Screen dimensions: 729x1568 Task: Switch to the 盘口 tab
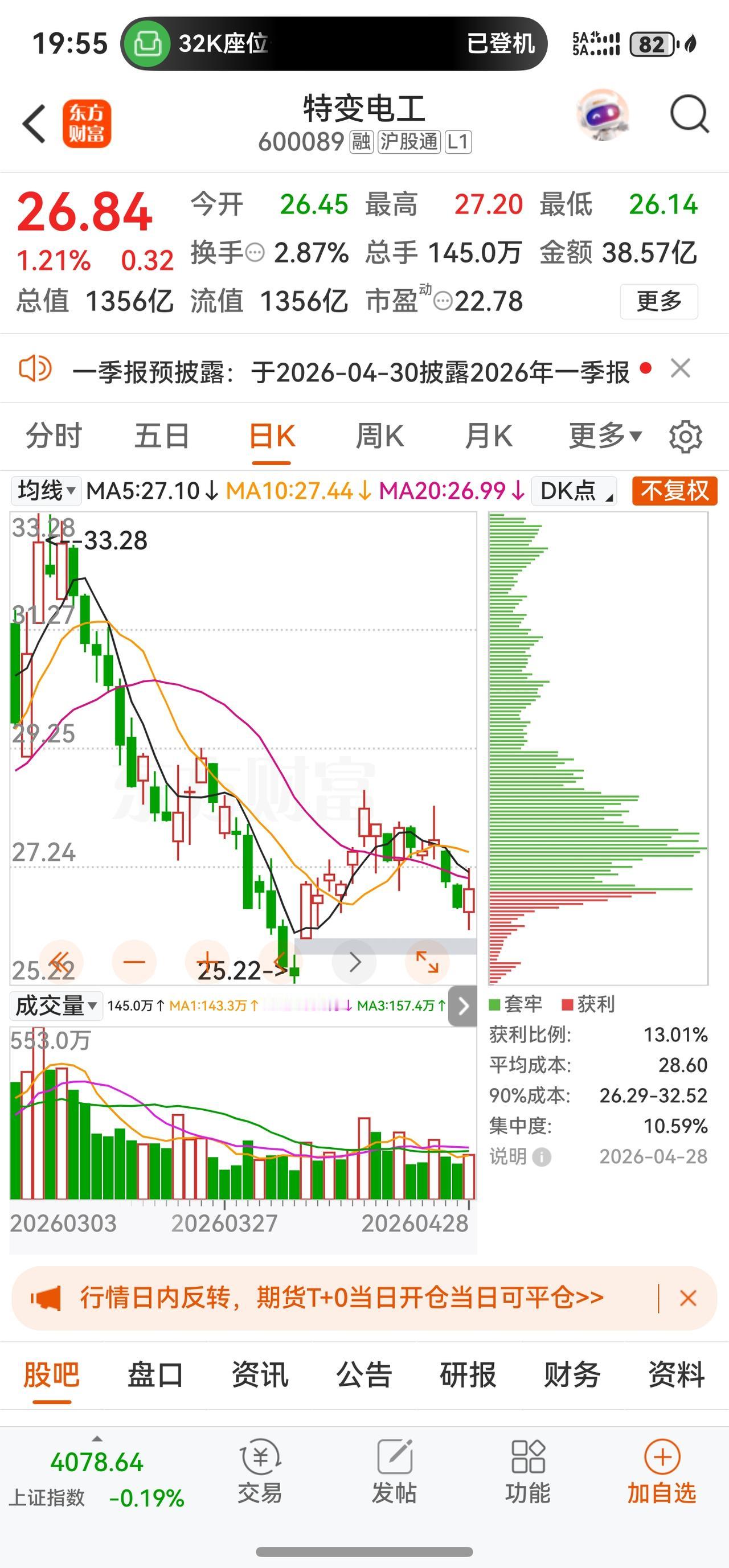155,1375
